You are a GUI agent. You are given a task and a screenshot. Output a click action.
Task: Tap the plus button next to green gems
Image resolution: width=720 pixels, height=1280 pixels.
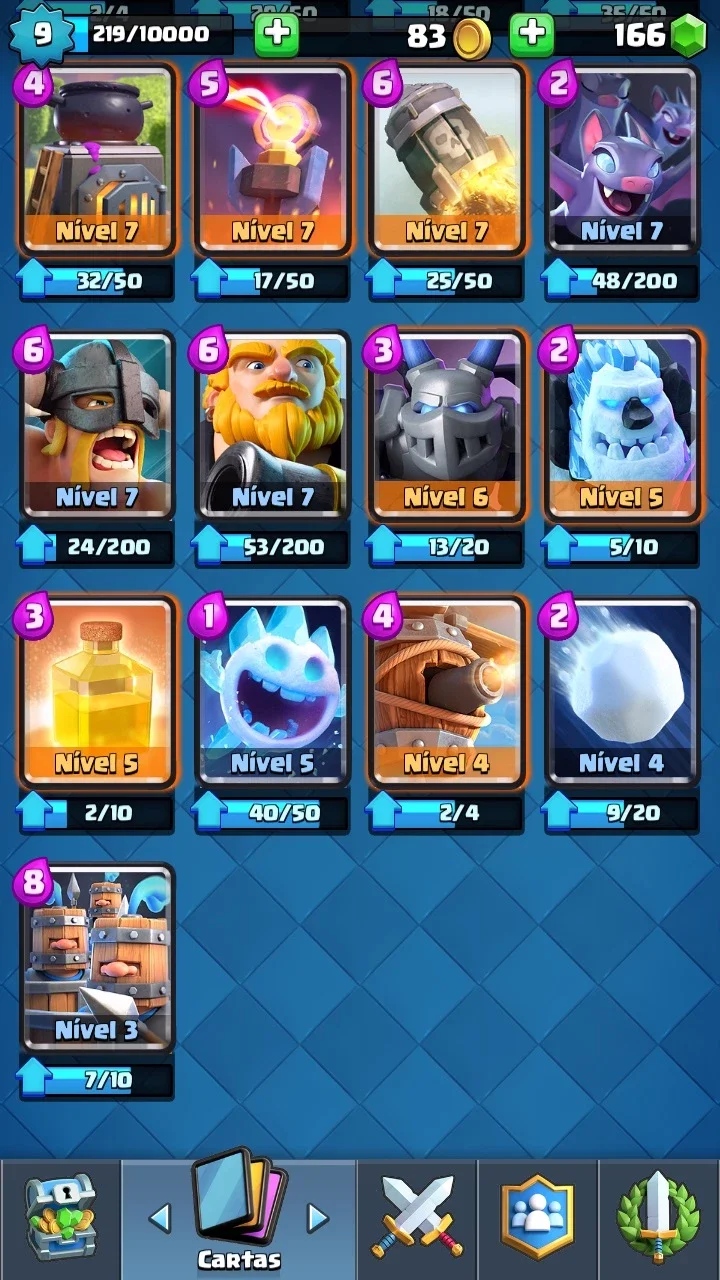[x=532, y=36]
